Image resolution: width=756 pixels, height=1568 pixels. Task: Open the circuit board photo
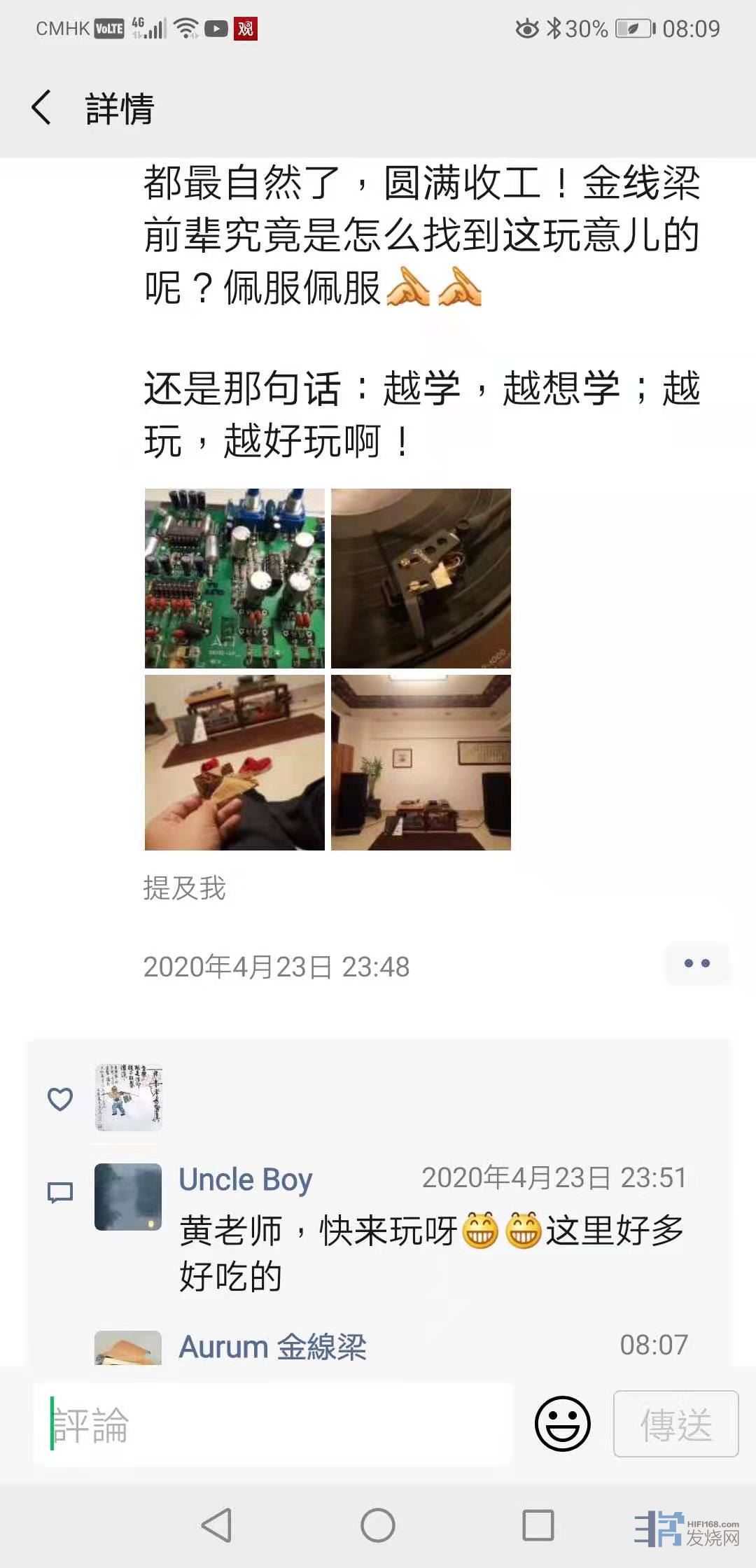tap(234, 578)
